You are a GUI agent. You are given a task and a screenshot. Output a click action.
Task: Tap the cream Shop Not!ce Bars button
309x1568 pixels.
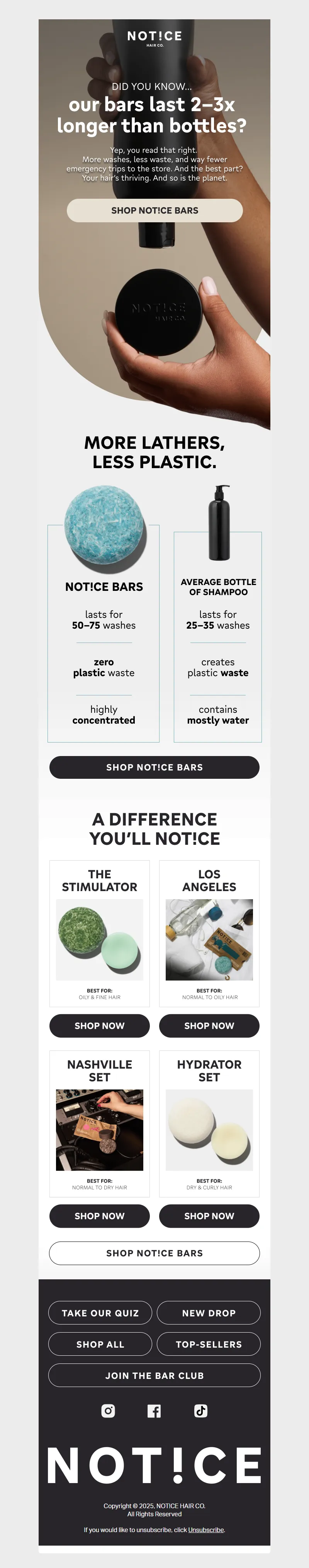(154, 211)
